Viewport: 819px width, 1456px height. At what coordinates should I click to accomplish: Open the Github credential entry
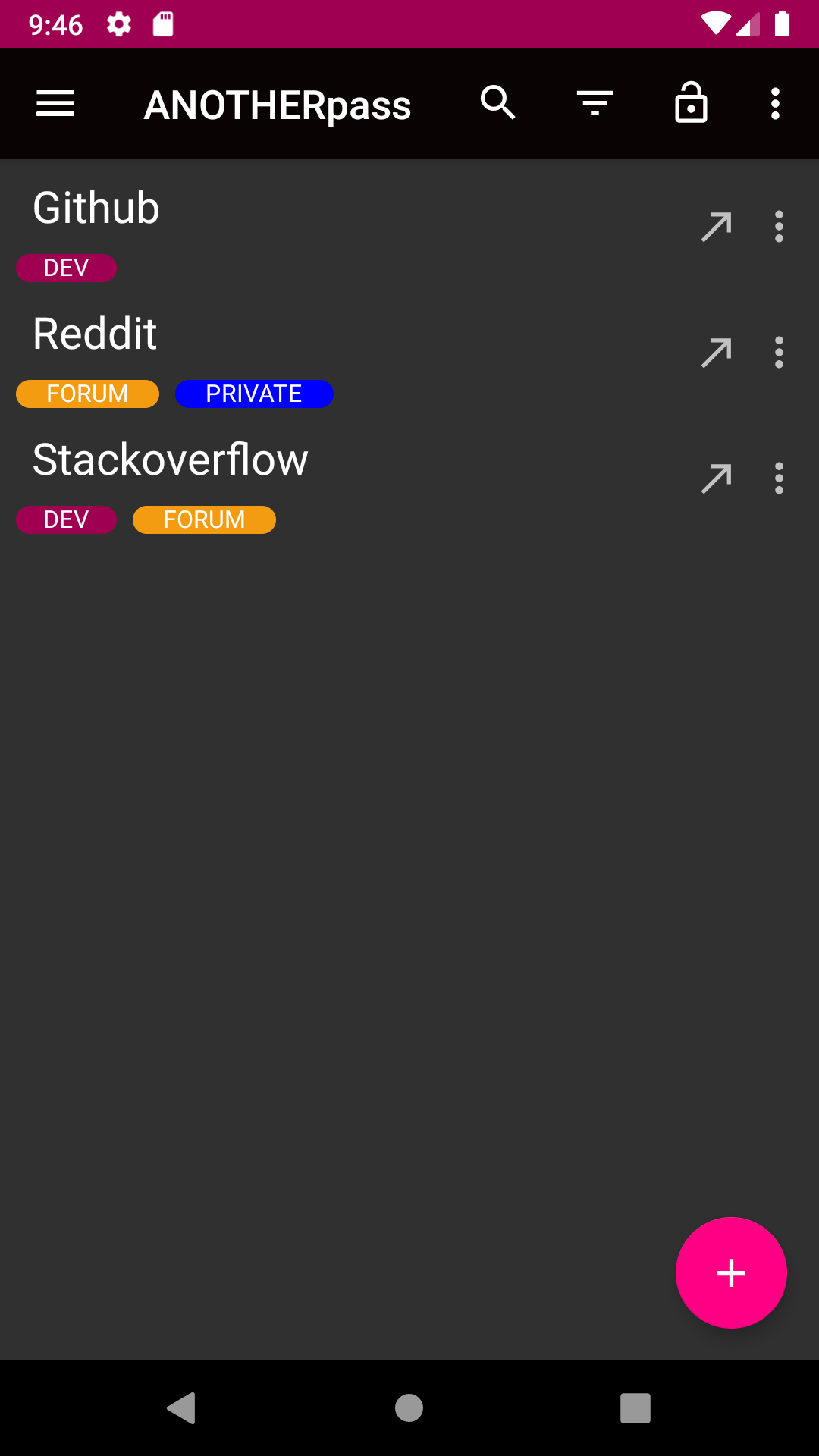point(97,208)
